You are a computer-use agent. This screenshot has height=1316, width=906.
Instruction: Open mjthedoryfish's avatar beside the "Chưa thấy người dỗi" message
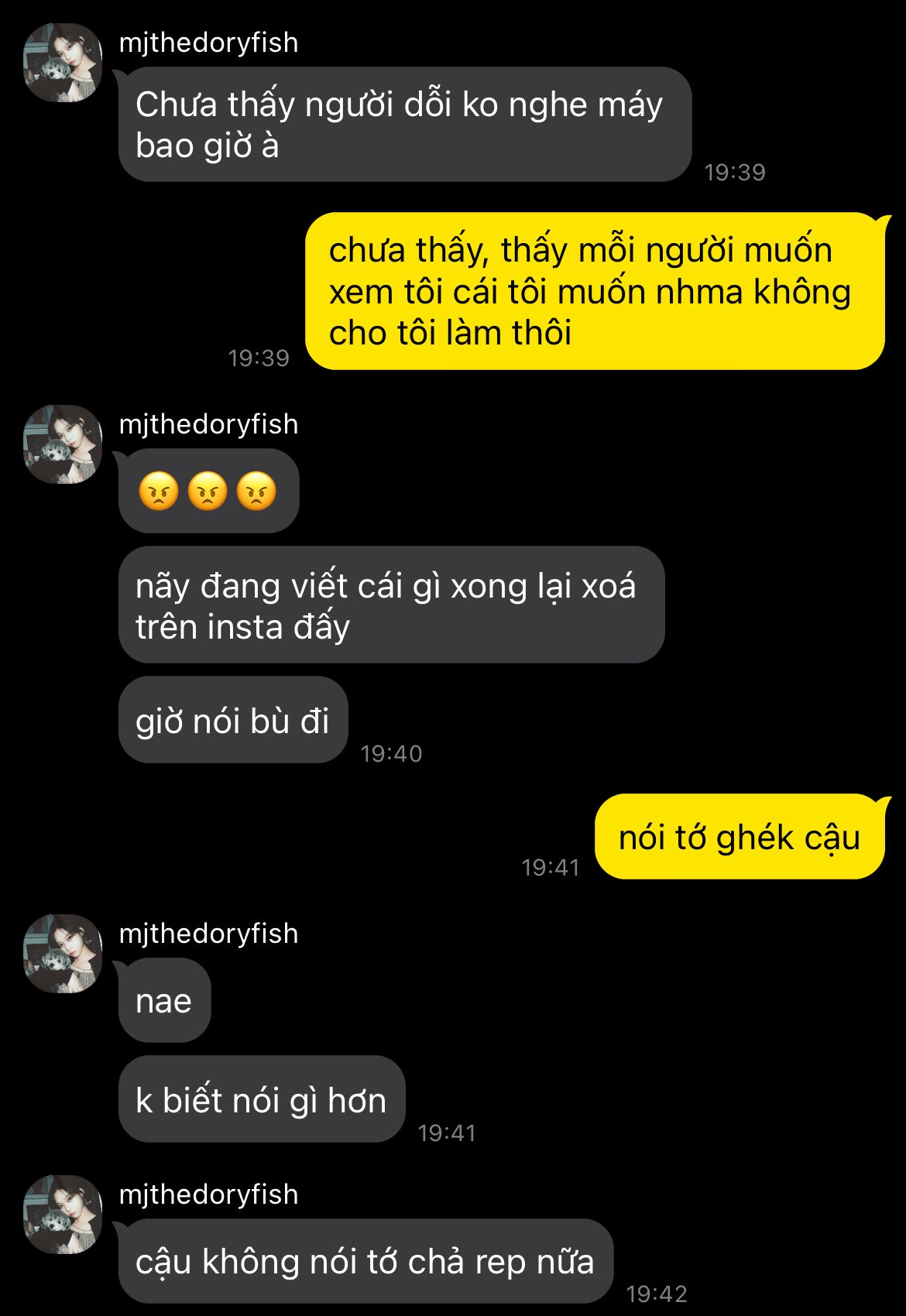click(x=63, y=63)
